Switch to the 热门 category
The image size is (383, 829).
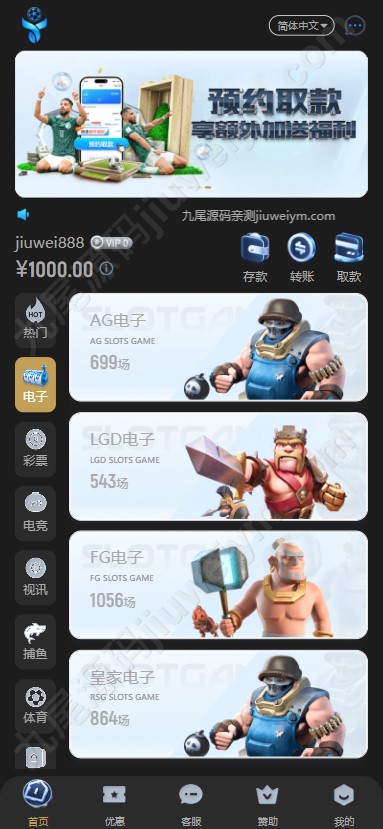click(x=35, y=320)
